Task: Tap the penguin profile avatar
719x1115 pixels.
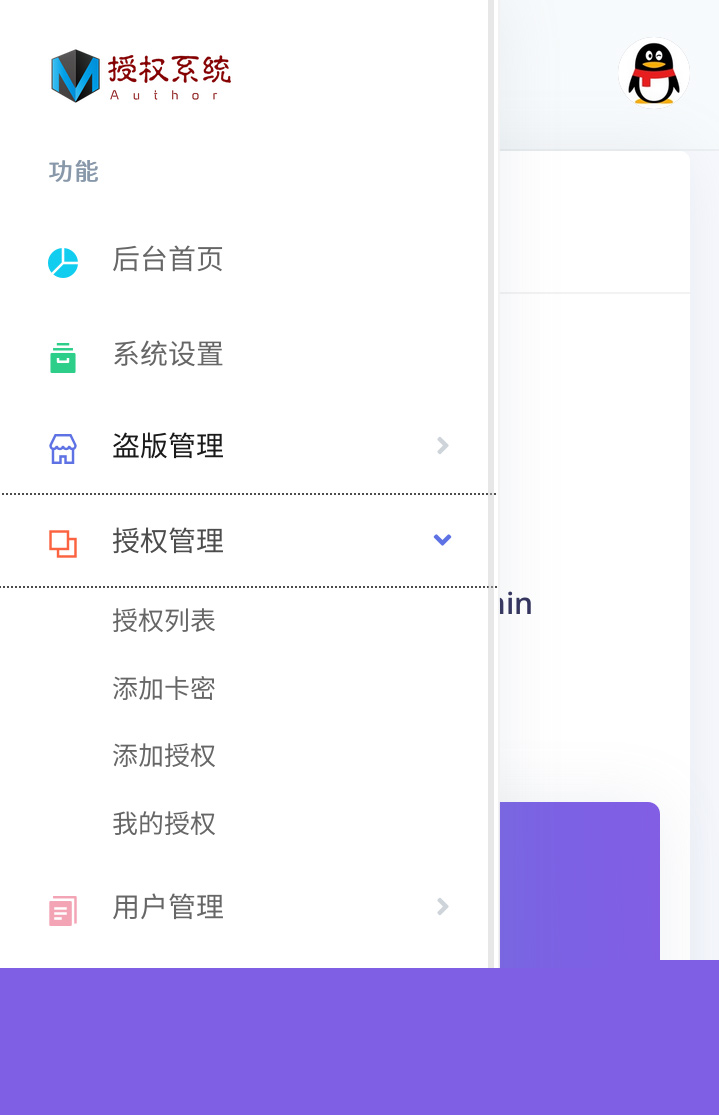Action: (x=653, y=73)
